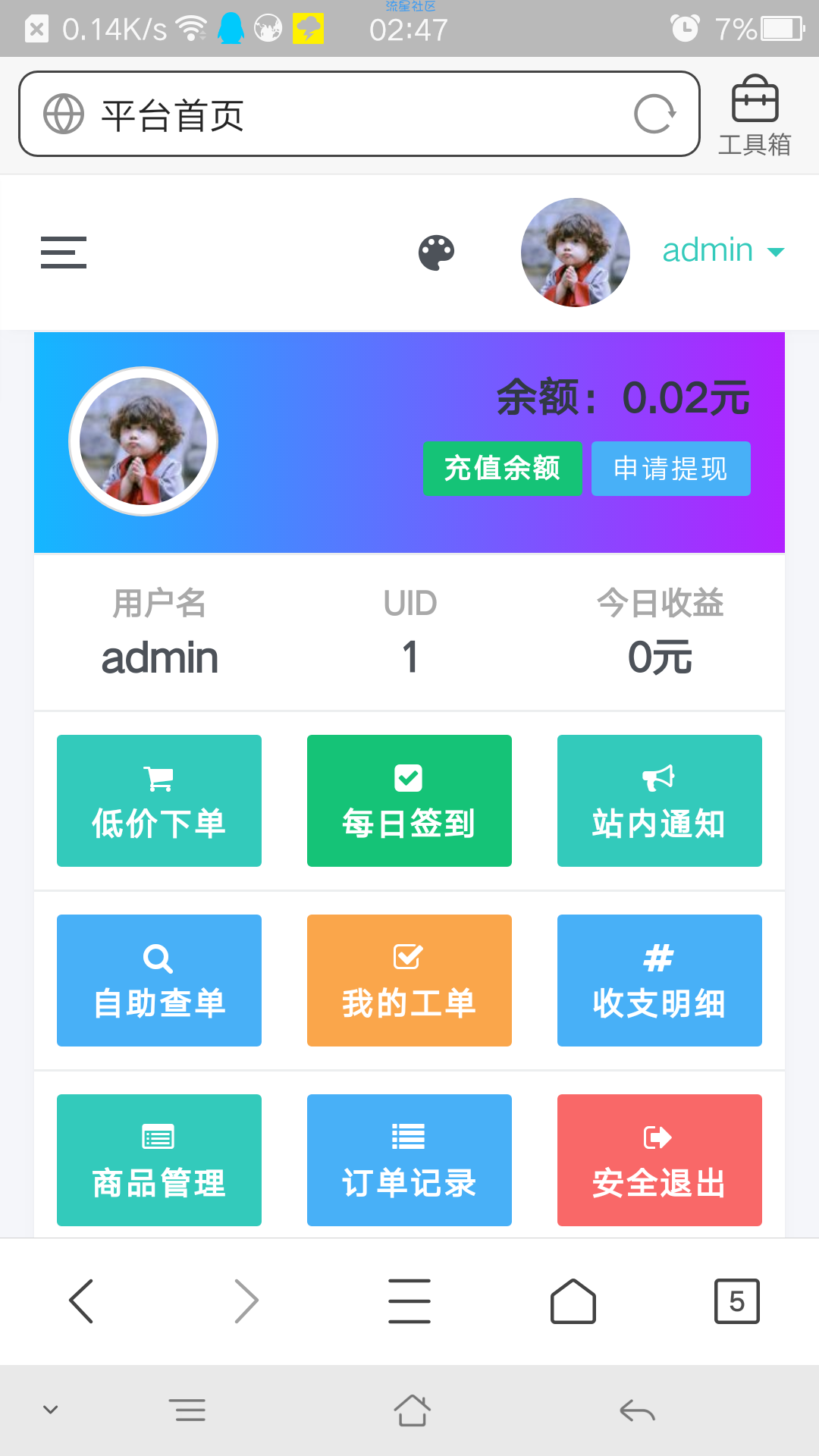Viewport: 819px width, 1456px height.
Task: Log out with 安全退出
Action: click(660, 1160)
